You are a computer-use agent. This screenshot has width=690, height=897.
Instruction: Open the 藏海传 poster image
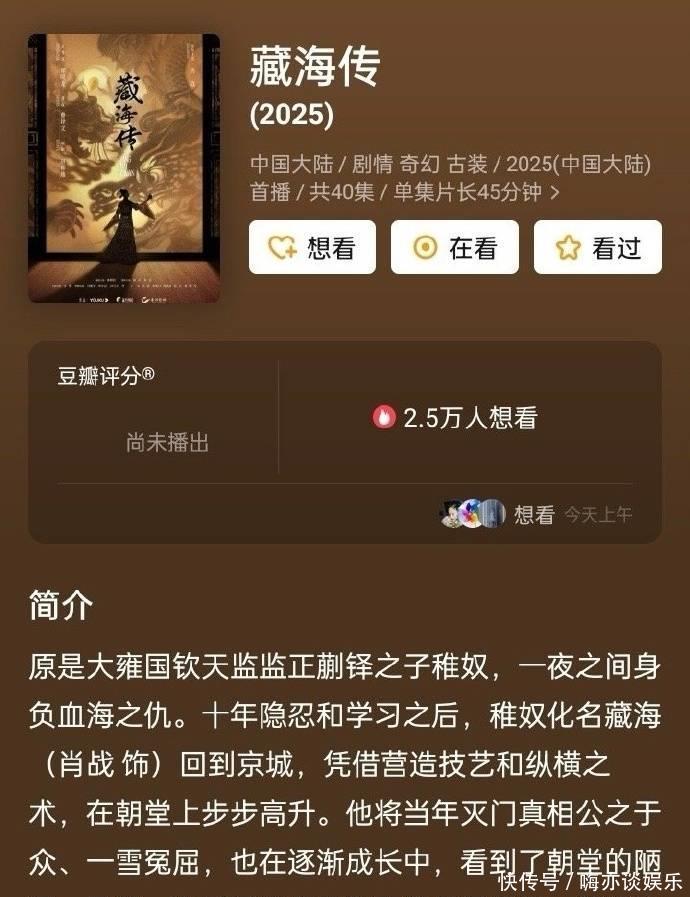coord(123,170)
